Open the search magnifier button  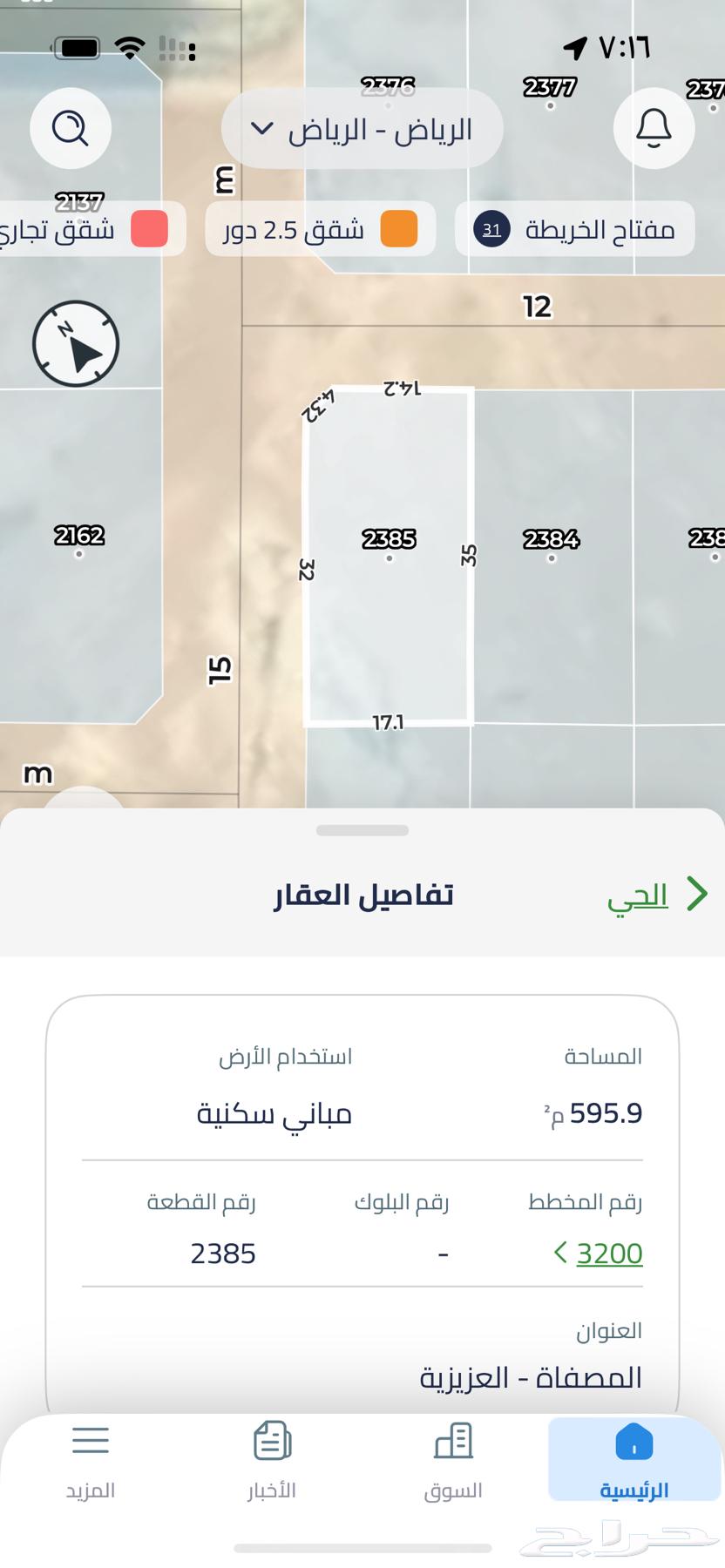pyautogui.click(x=71, y=129)
